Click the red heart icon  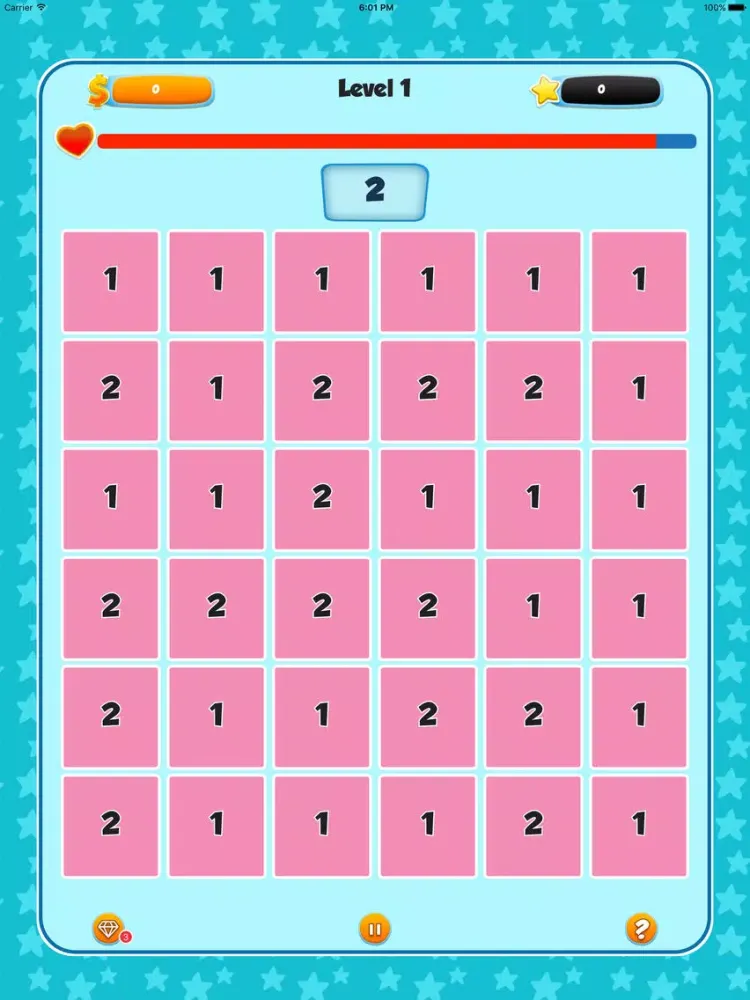75,140
